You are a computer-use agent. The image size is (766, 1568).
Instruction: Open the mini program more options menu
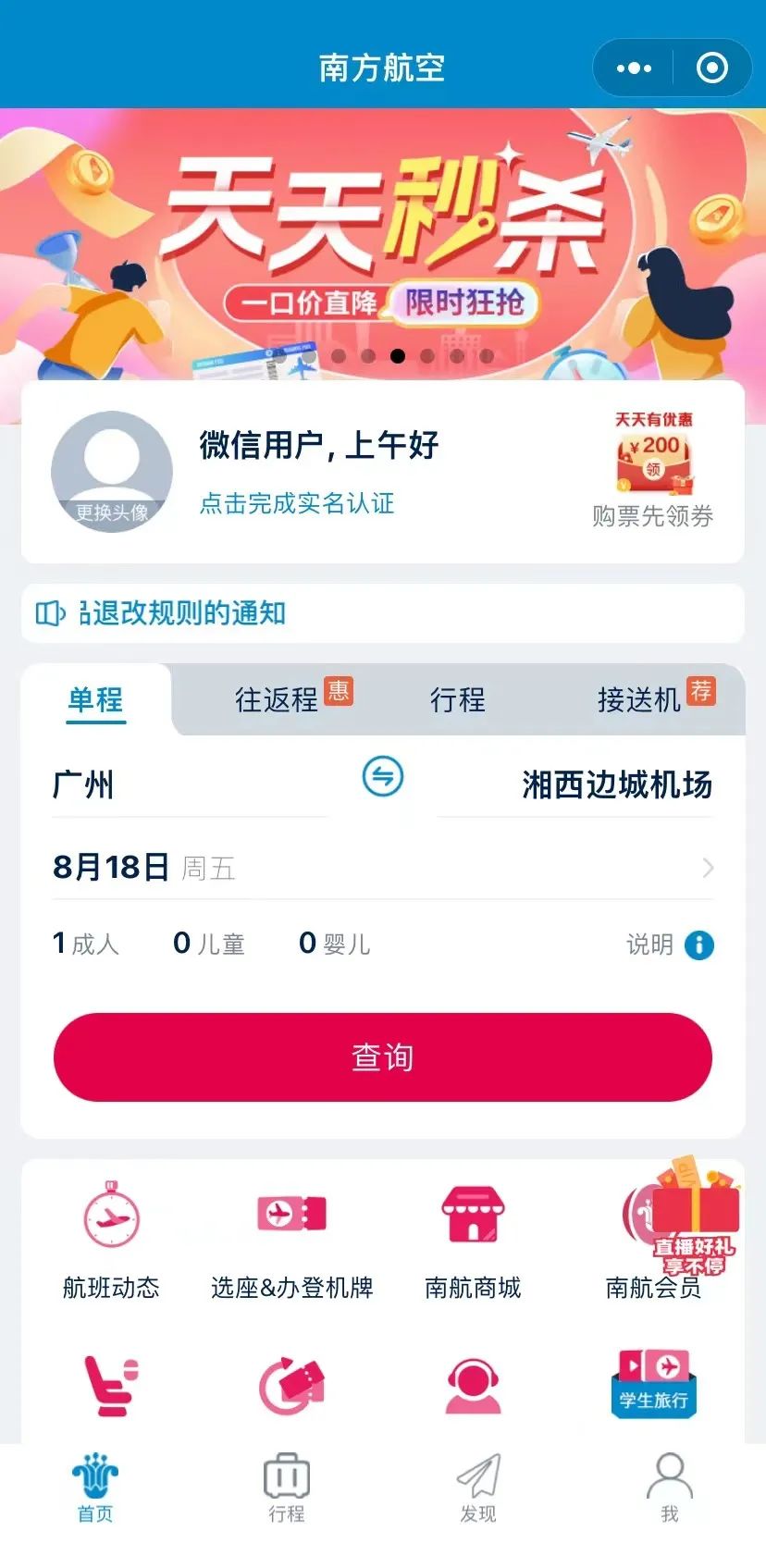coord(634,68)
